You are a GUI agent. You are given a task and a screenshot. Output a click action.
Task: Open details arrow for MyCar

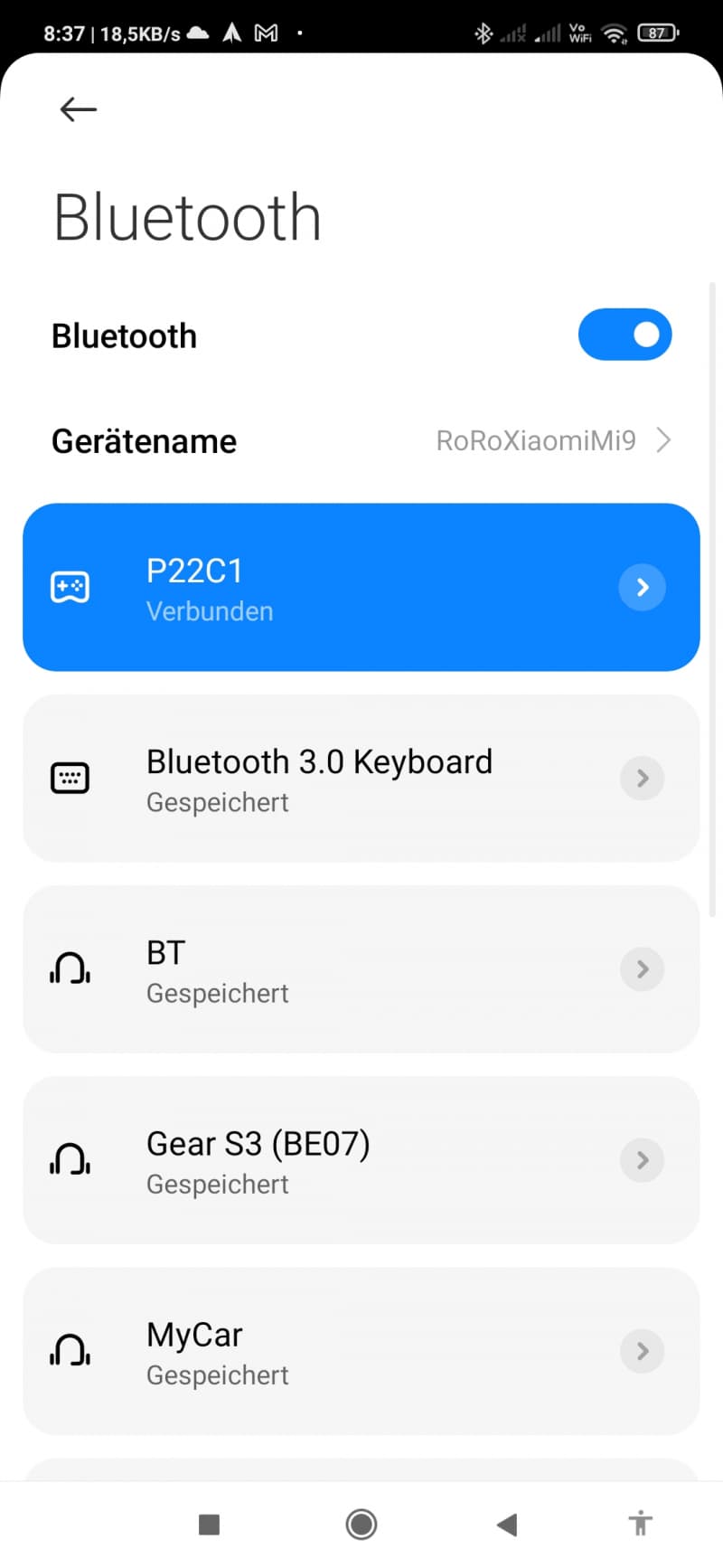642,1351
